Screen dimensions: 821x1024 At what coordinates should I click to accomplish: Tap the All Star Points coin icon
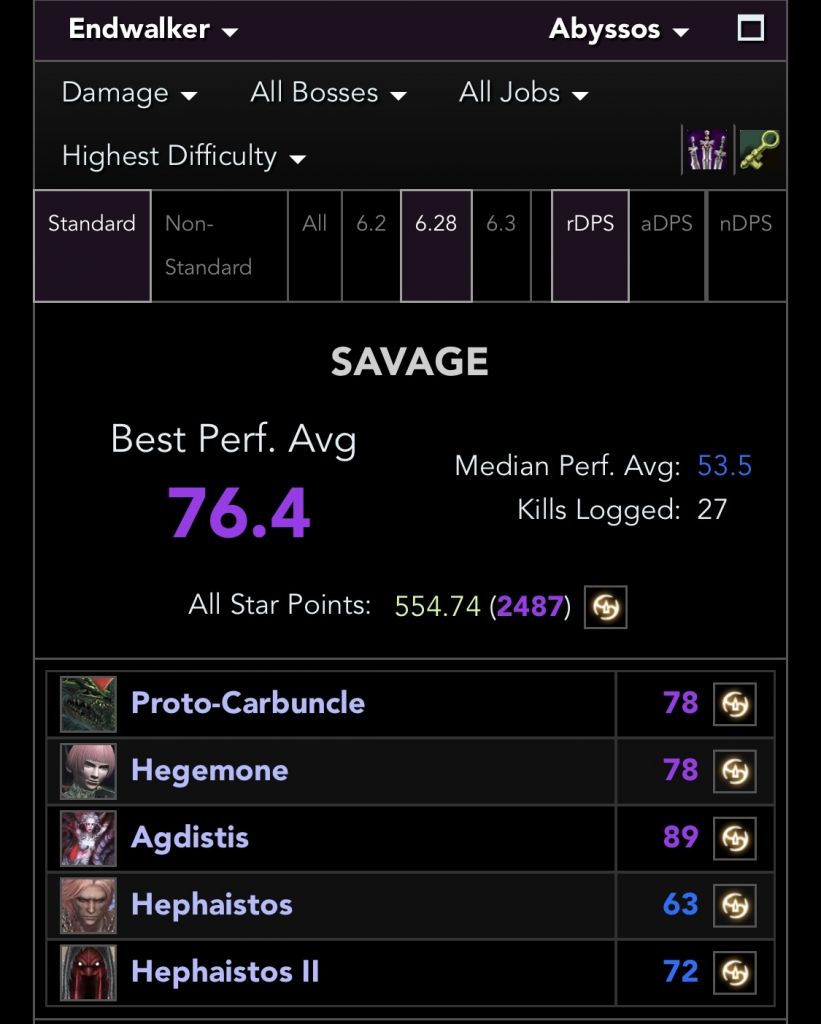point(605,607)
